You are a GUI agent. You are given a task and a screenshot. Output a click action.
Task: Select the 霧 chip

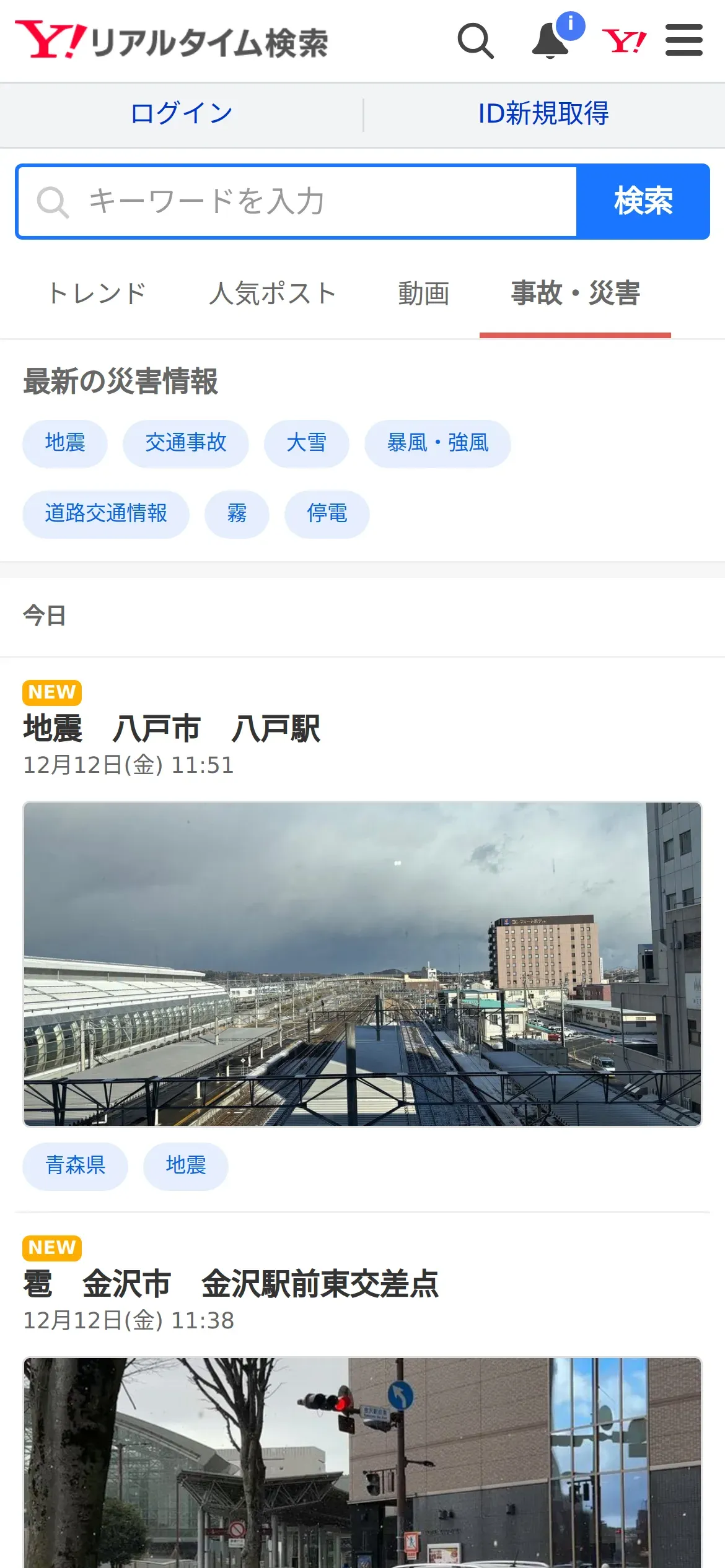(x=237, y=513)
